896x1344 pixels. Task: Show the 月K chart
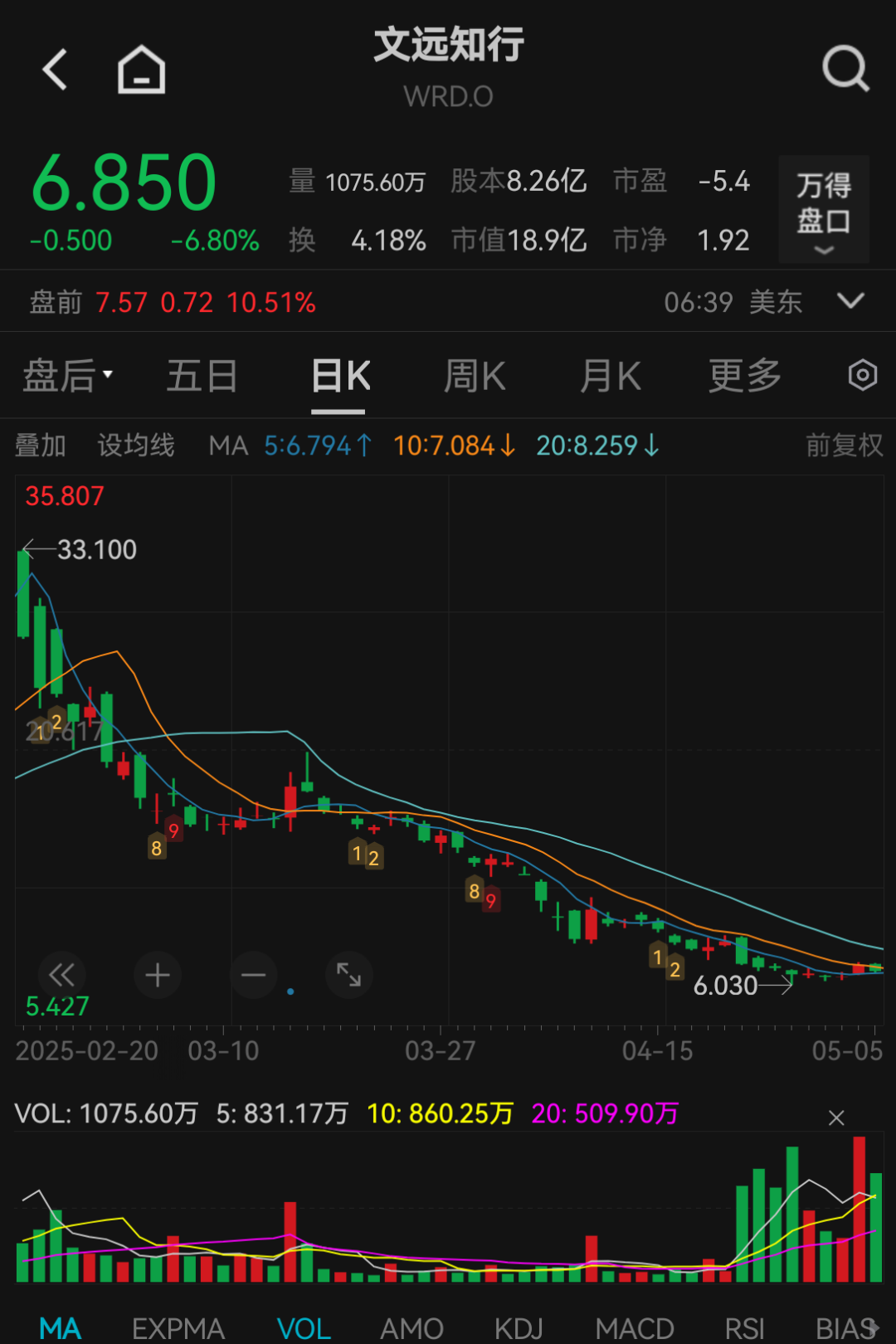coord(610,376)
